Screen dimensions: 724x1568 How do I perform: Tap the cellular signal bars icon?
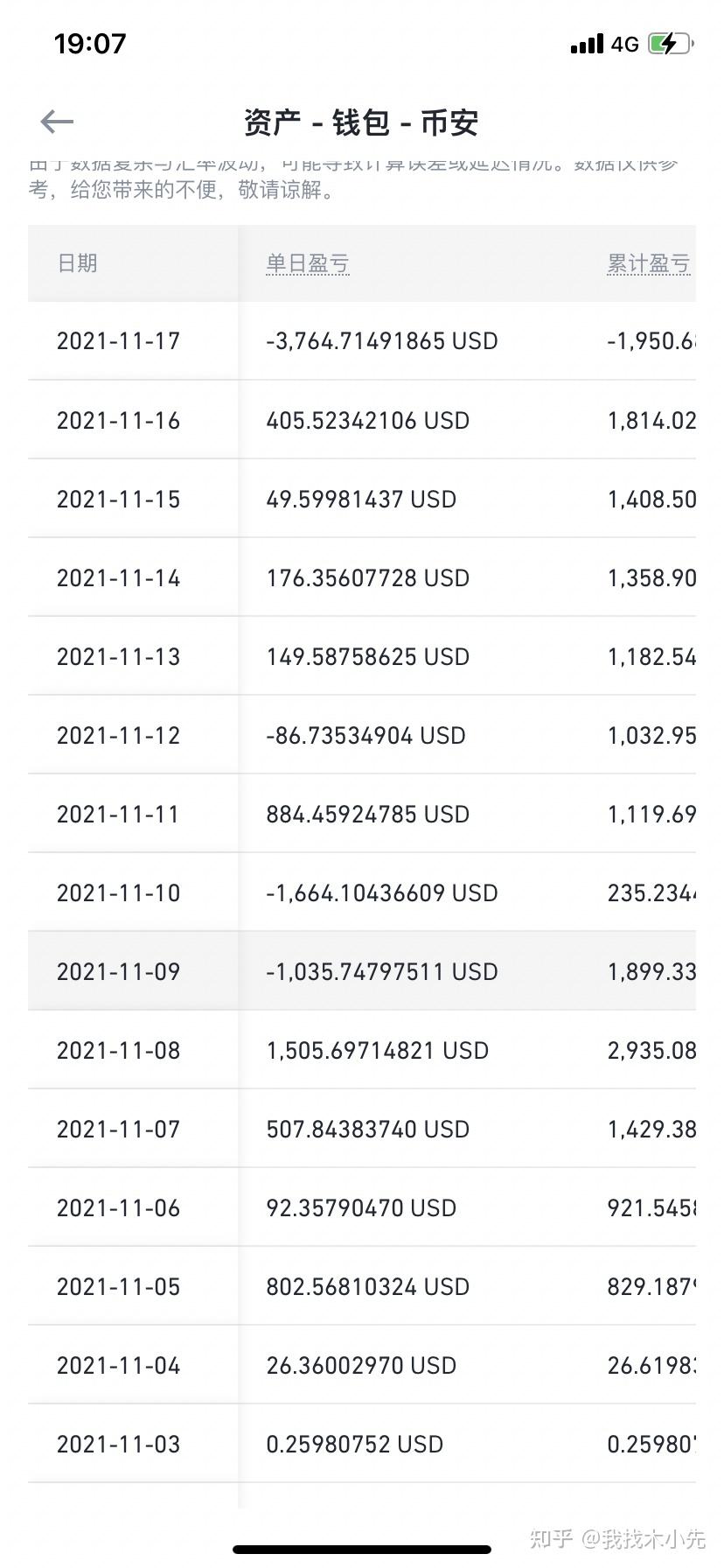click(585, 43)
